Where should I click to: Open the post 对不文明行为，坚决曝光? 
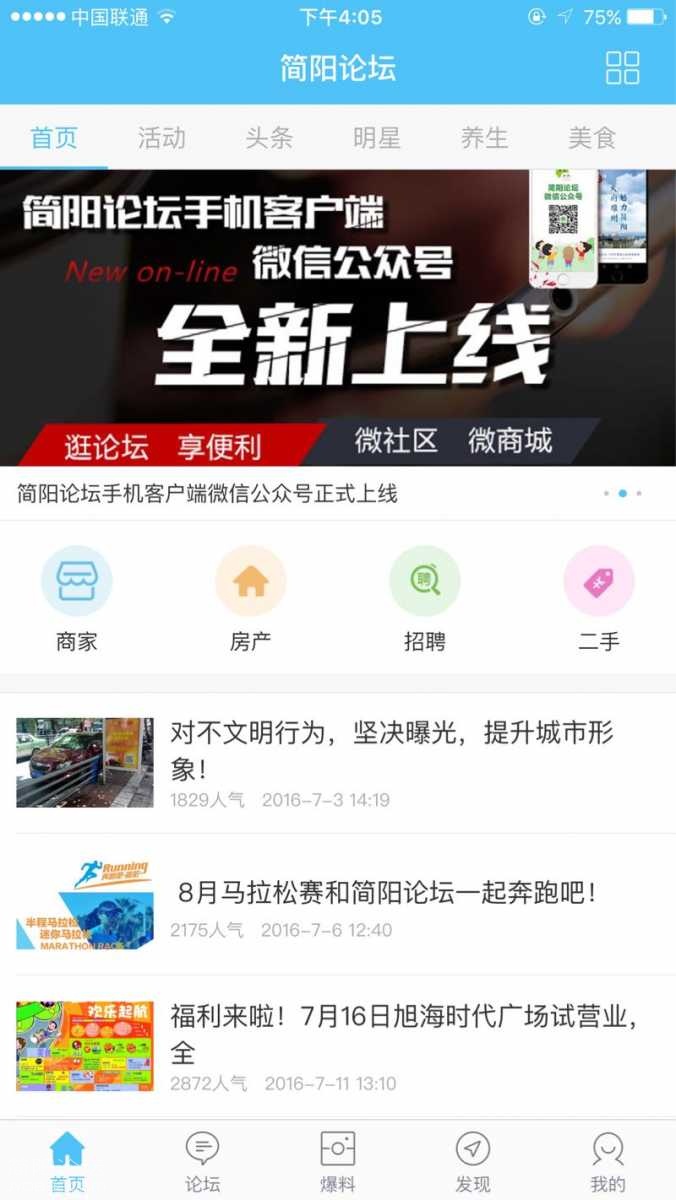[x=390, y=750]
